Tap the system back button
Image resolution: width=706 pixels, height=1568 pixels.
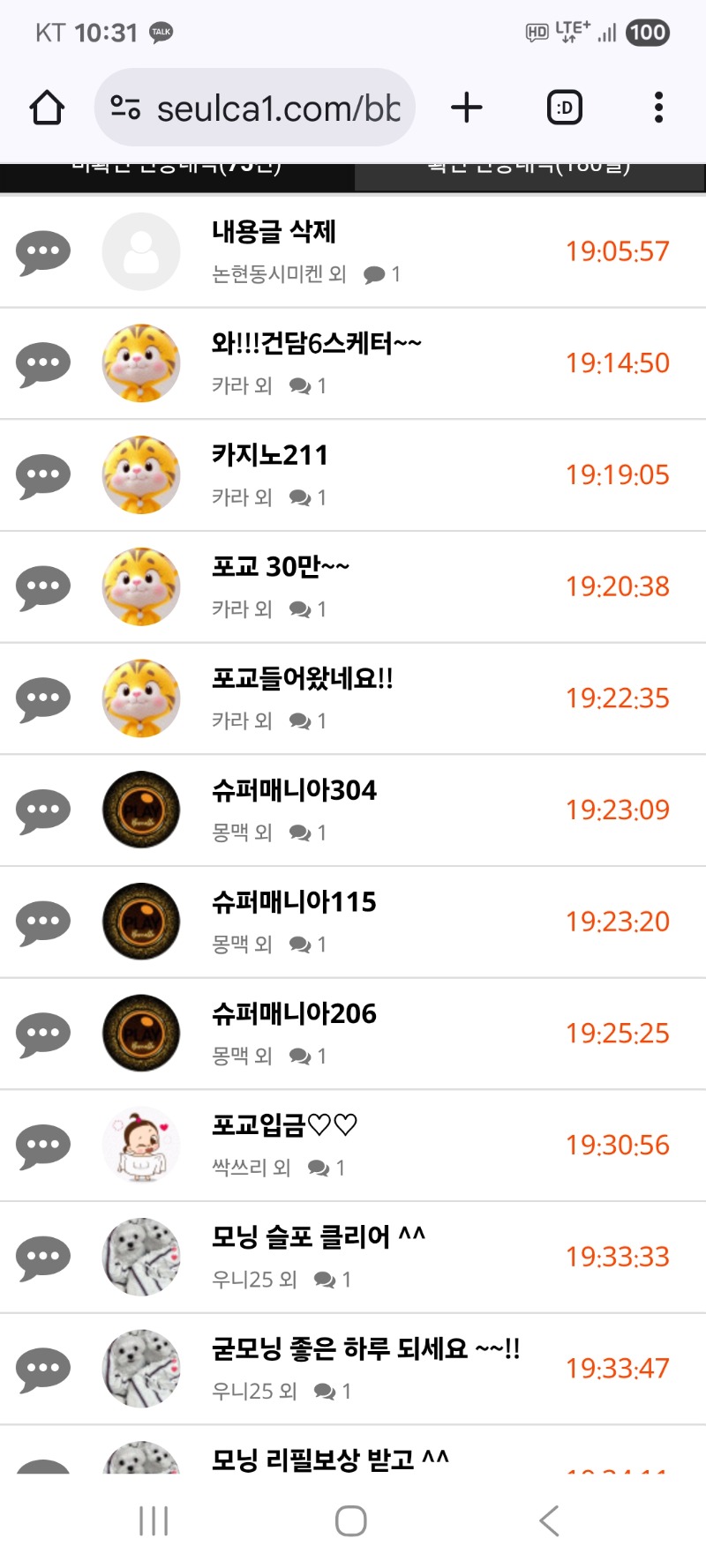[549, 1521]
